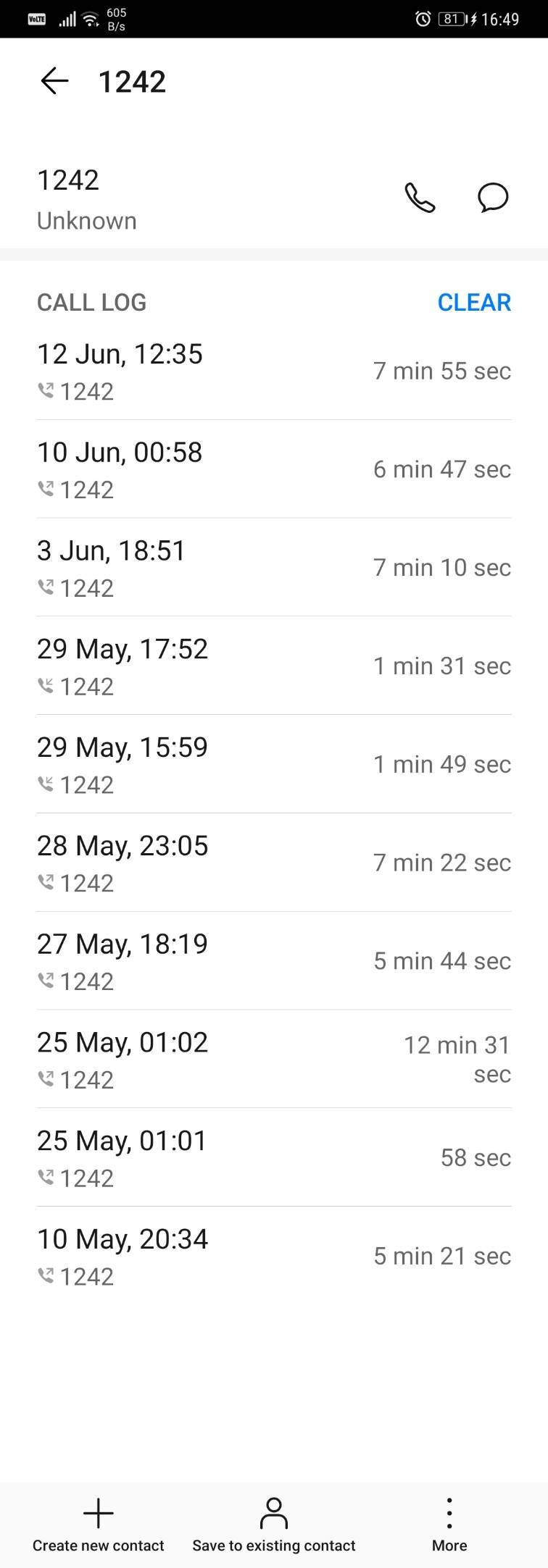Select the 25 May, 01:02 call entry

pyautogui.click(x=274, y=1060)
